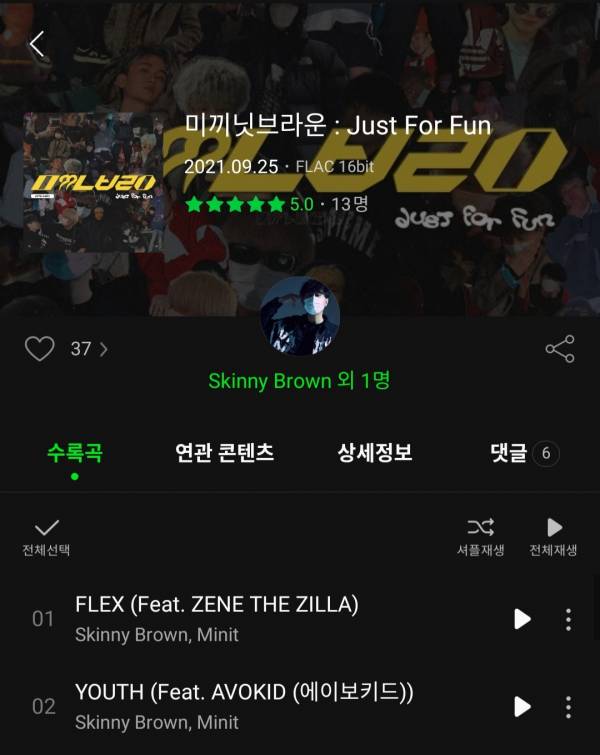The width and height of the screenshot is (600, 755).
Task: Select the 수록곡 tab
Action: pos(74,453)
